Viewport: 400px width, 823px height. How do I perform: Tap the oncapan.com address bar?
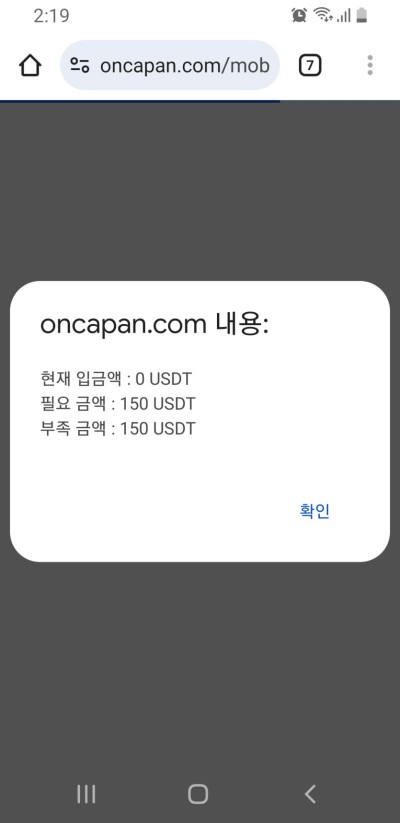tap(170, 66)
